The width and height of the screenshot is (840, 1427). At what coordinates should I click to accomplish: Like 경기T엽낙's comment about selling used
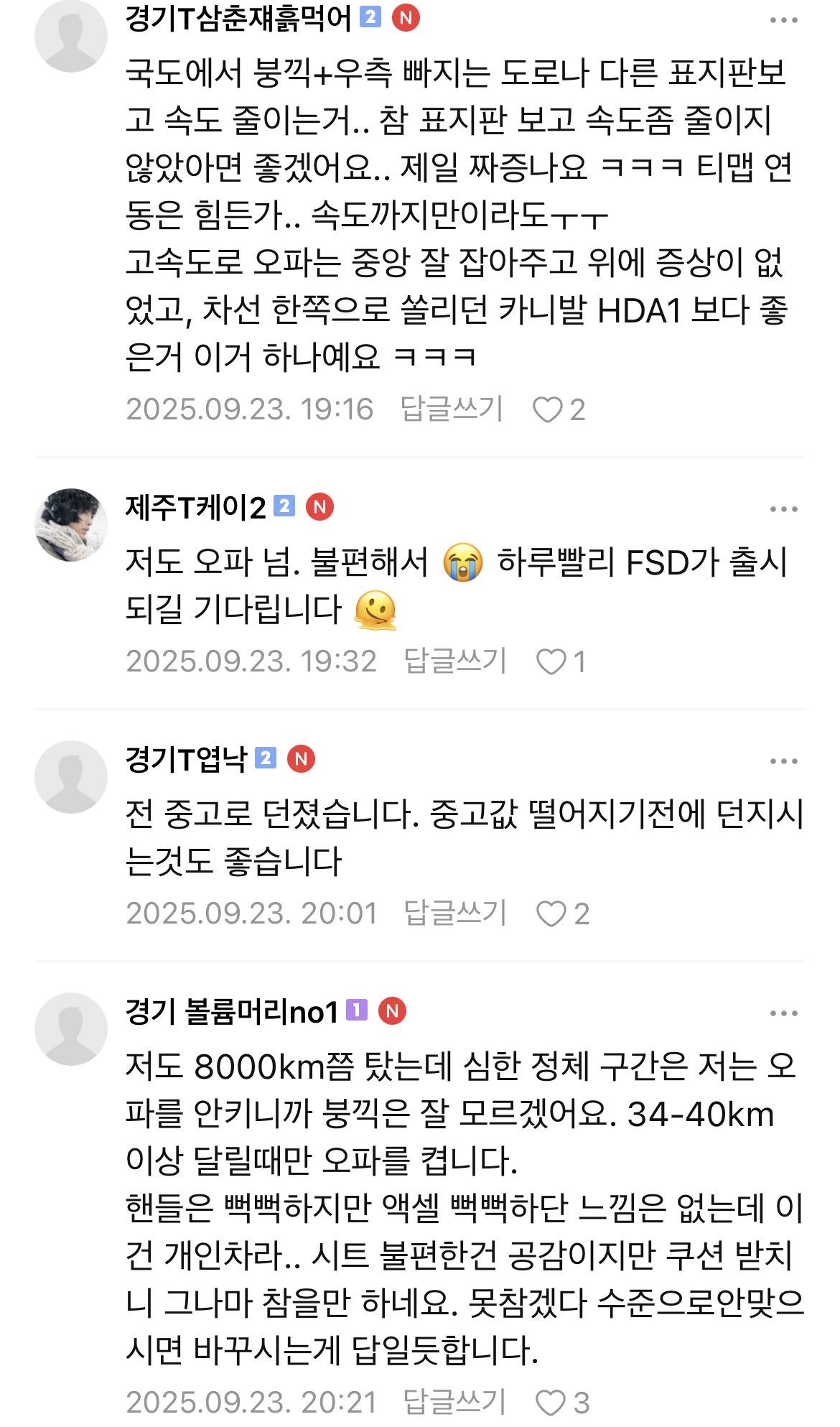coord(551,914)
